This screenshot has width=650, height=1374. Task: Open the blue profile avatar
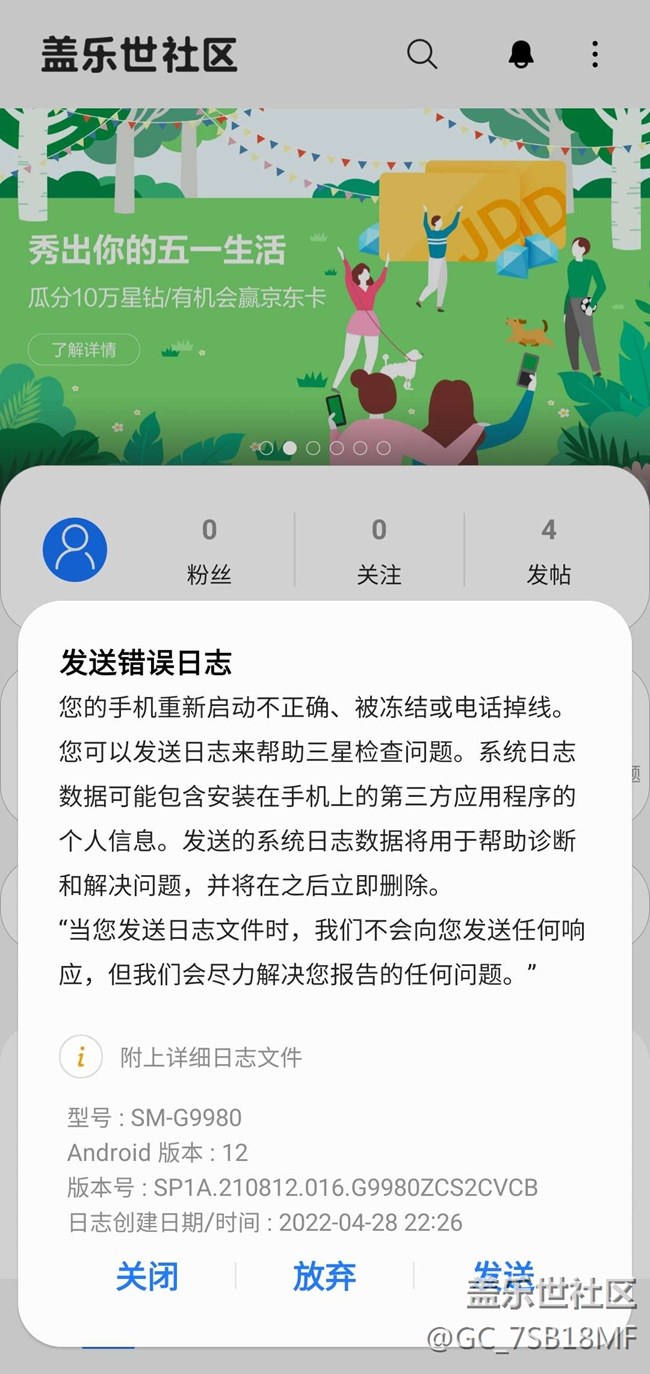coord(75,549)
